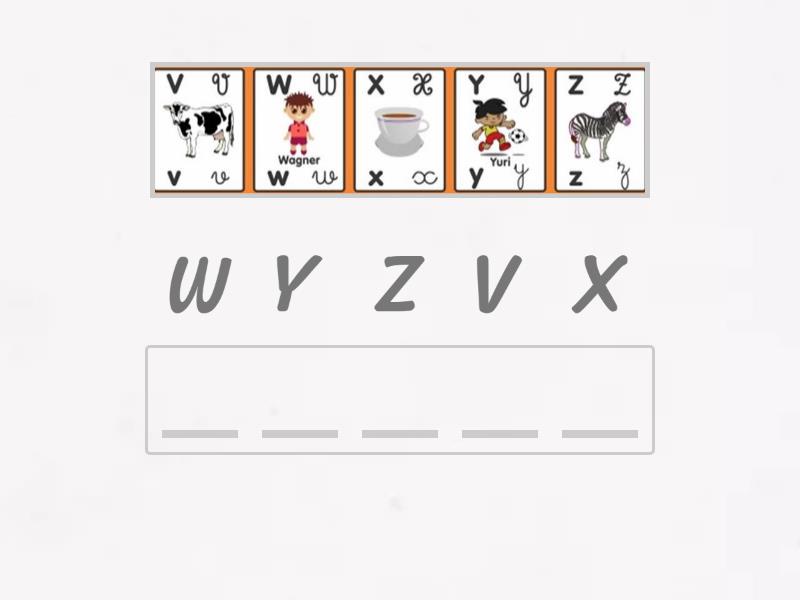The width and height of the screenshot is (800, 600).
Task: Tap the letter V tile
Action: 497,284
